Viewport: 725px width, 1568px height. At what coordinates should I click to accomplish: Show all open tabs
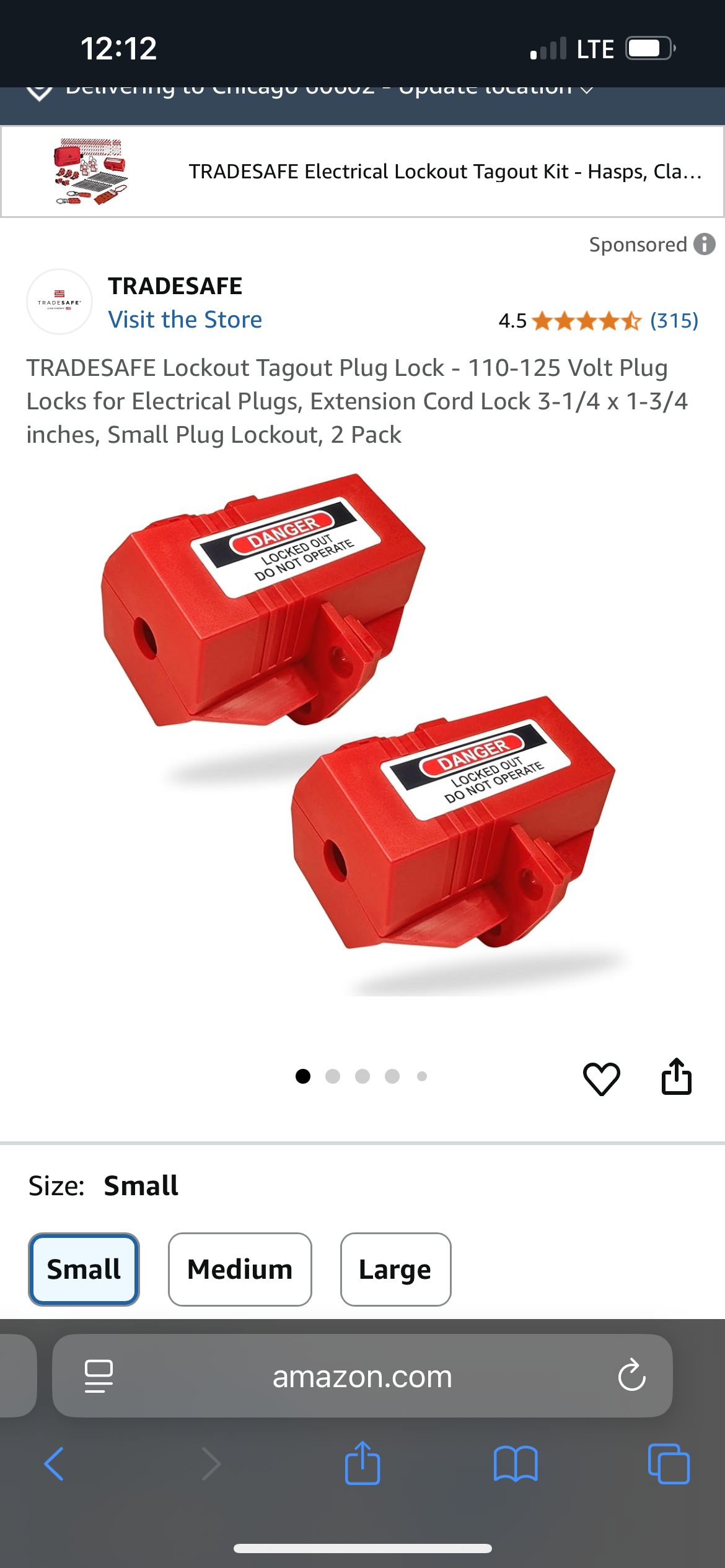[669, 1464]
